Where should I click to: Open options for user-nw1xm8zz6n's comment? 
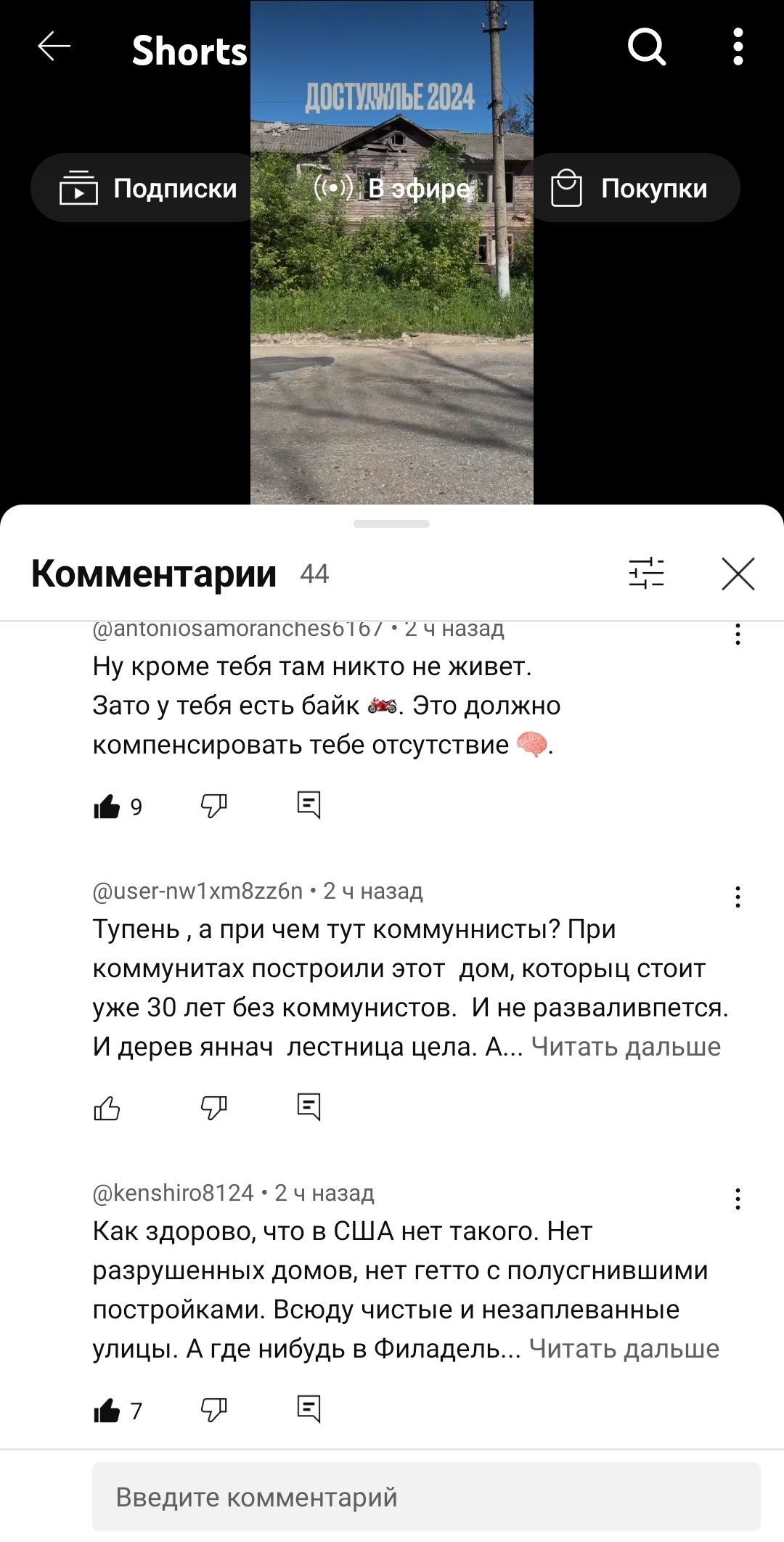[x=738, y=897]
